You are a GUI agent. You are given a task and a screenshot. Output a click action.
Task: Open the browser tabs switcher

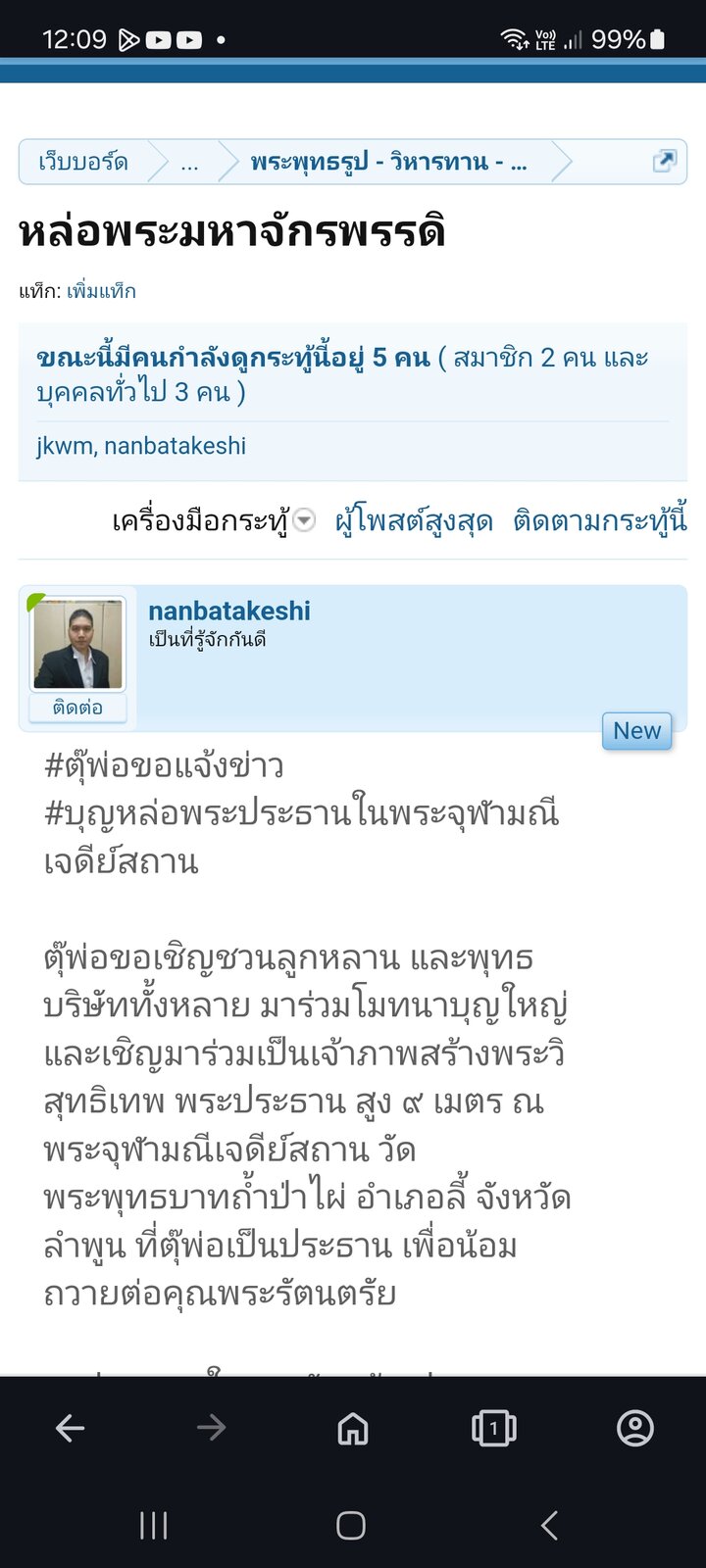(x=494, y=1428)
